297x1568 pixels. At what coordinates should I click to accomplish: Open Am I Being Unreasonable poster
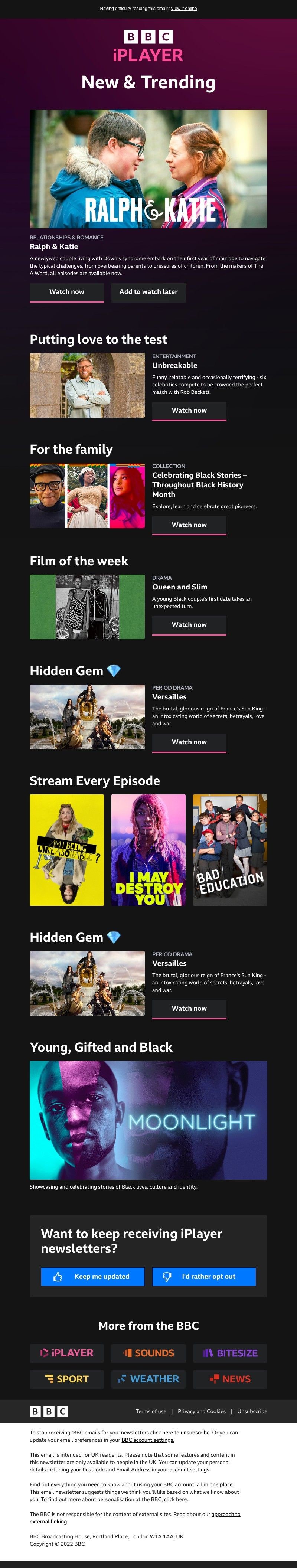(66, 850)
